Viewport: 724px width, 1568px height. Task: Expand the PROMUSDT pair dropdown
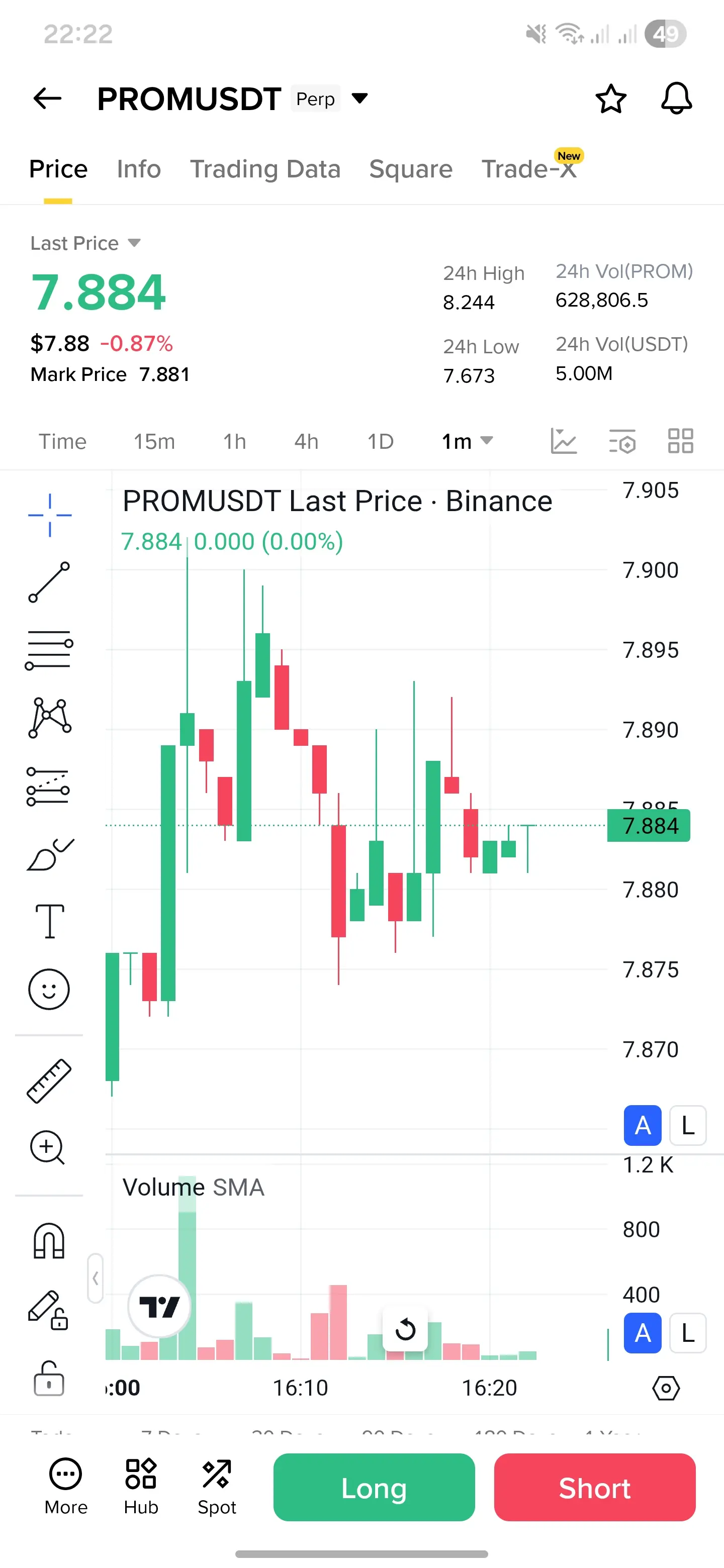click(x=360, y=98)
